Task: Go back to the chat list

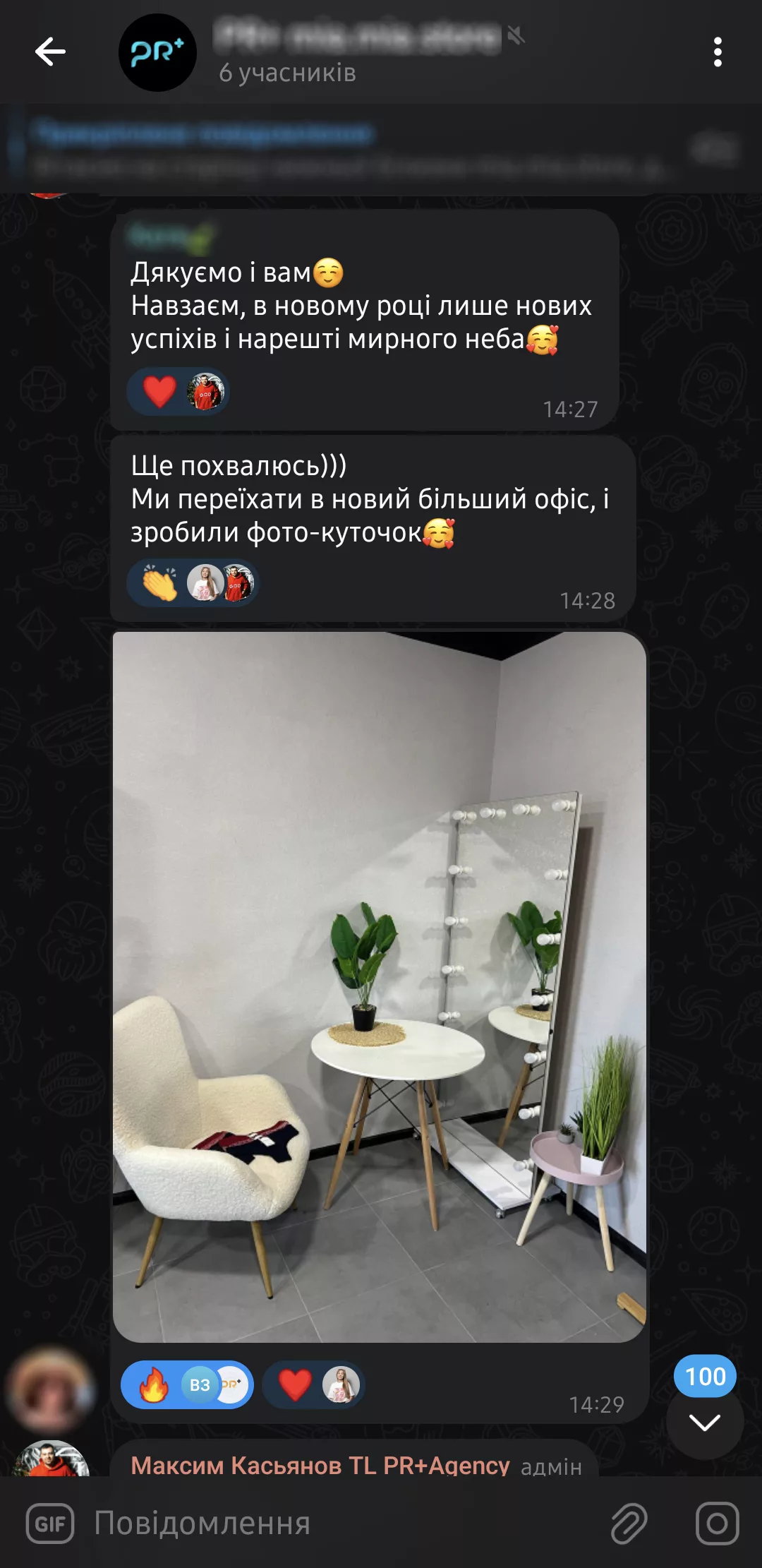Action: tap(50, 52)
